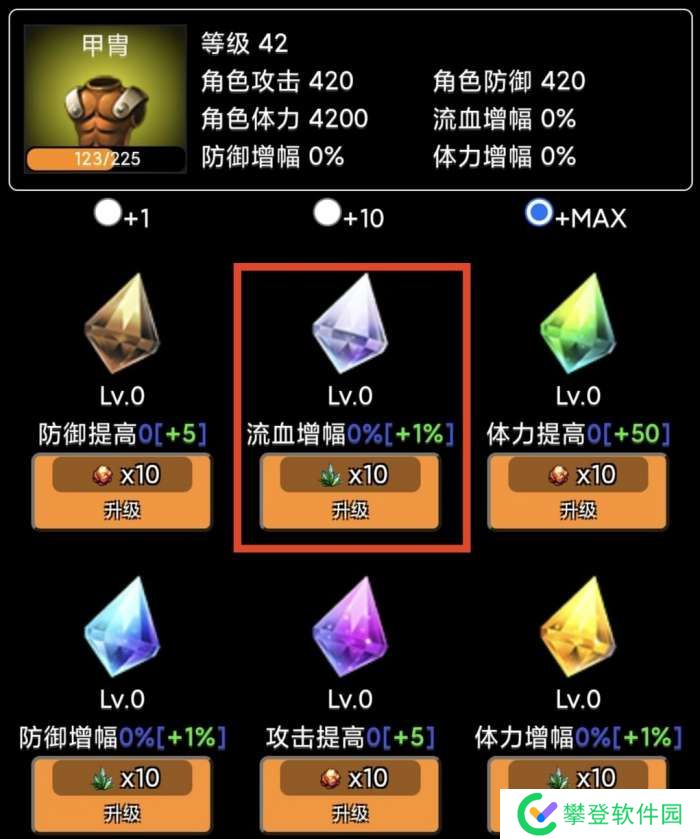This screenshot has height=839, width=700.
Task: Upgrade the 体力提高 gem
Action: pyautogui.click(x=578, y=491)
